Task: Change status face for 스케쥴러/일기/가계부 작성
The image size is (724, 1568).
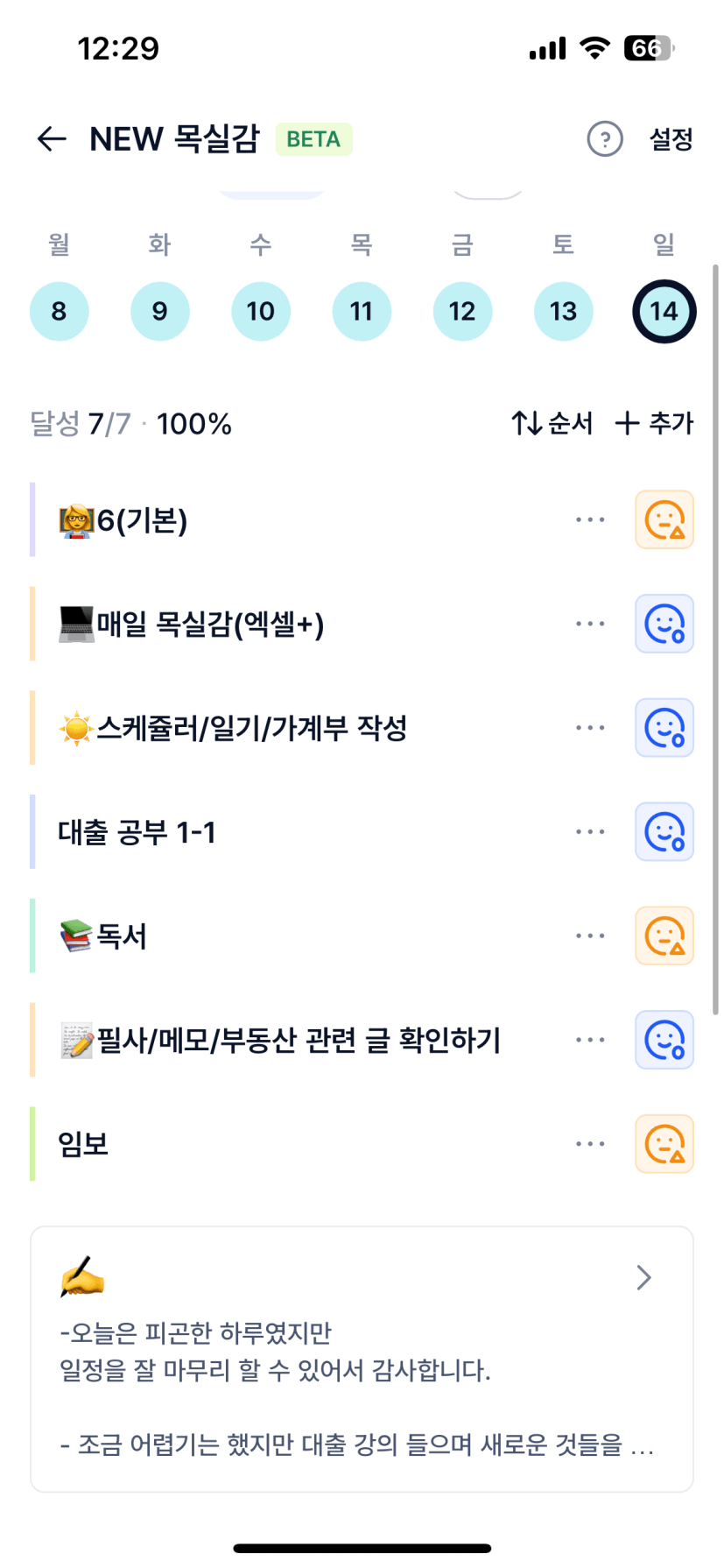Action: [x=664, y=728]
